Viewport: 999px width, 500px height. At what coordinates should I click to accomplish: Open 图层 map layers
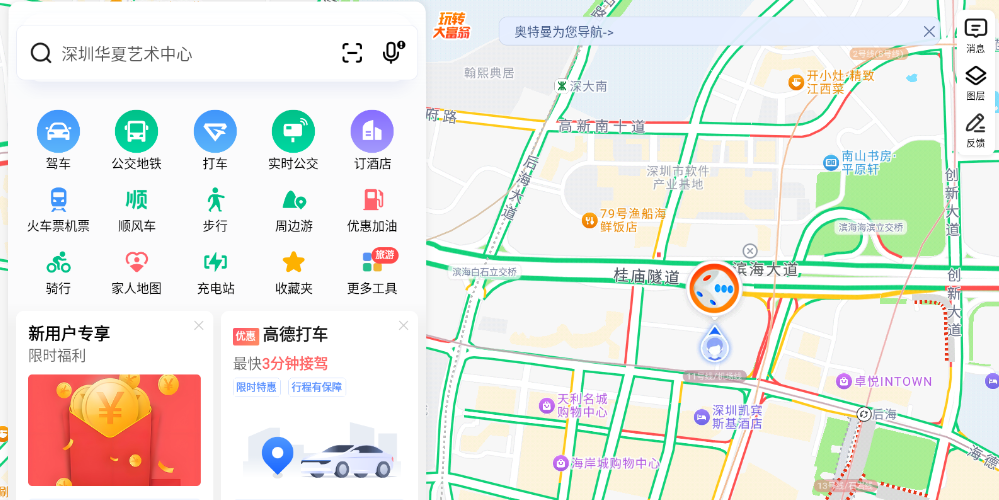pos(975,82)
